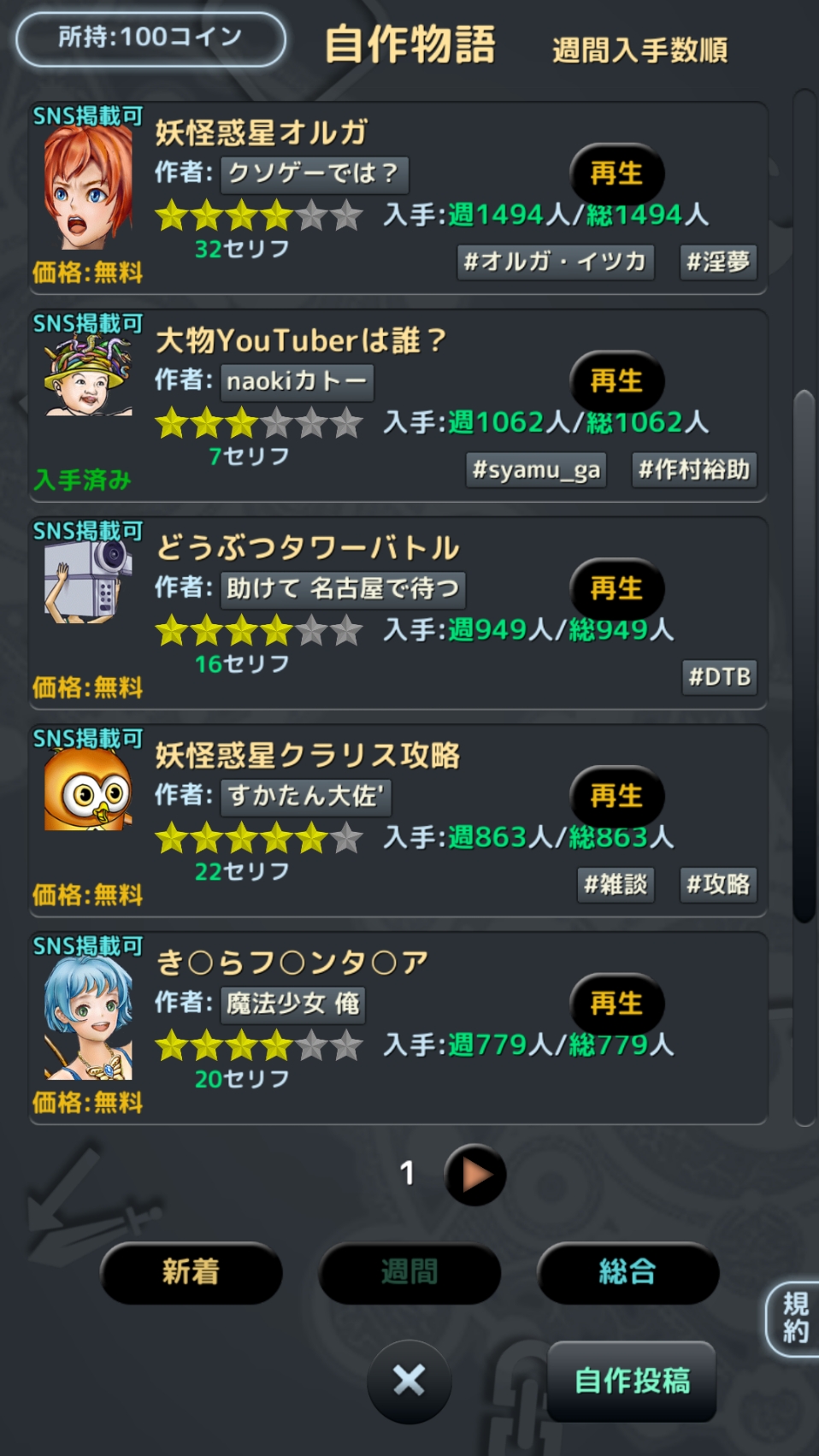Screen dimensions: 819x1456
Task: Go to the next page arrow
Action: point(475,1176)
